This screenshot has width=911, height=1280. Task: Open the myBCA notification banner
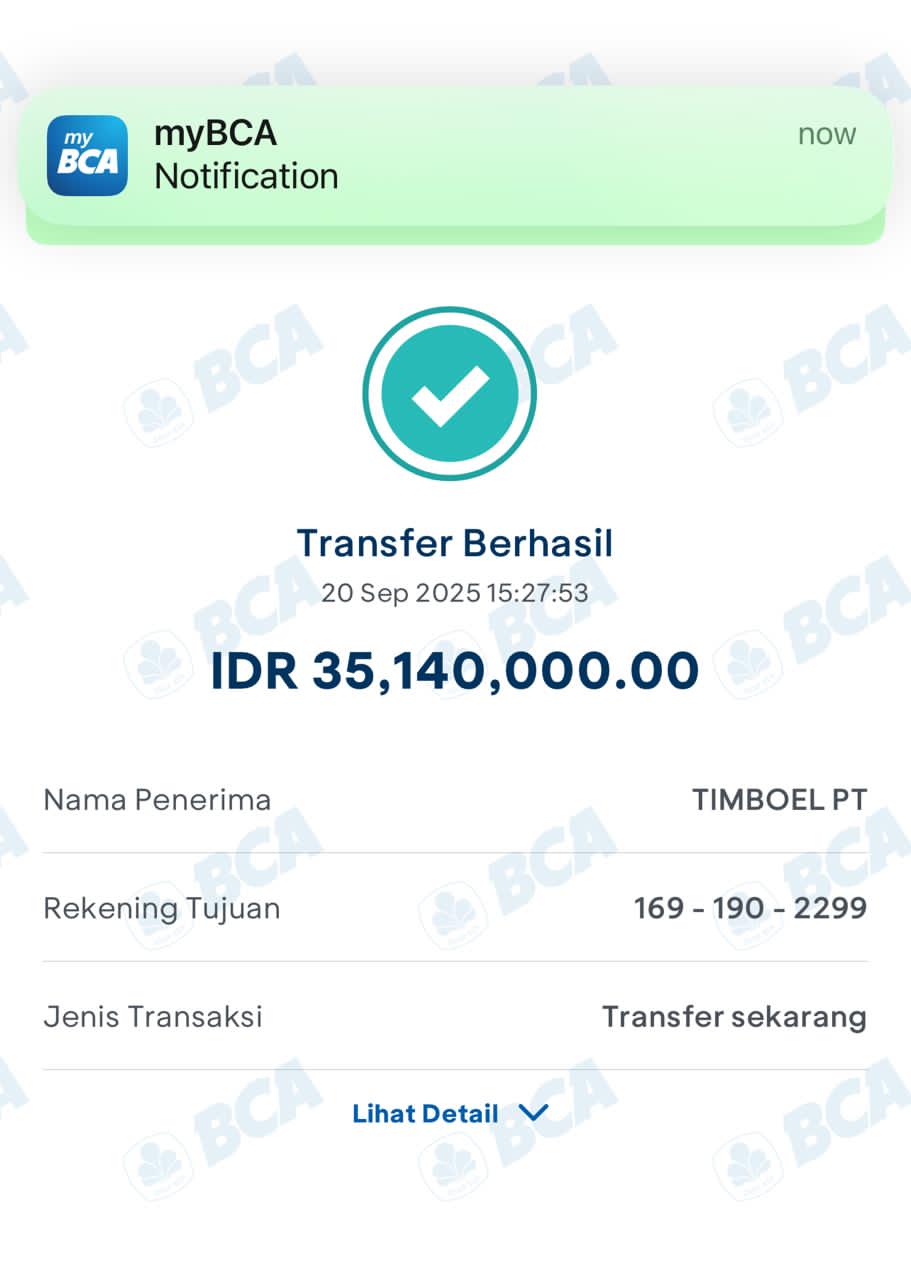pos(453,156)
